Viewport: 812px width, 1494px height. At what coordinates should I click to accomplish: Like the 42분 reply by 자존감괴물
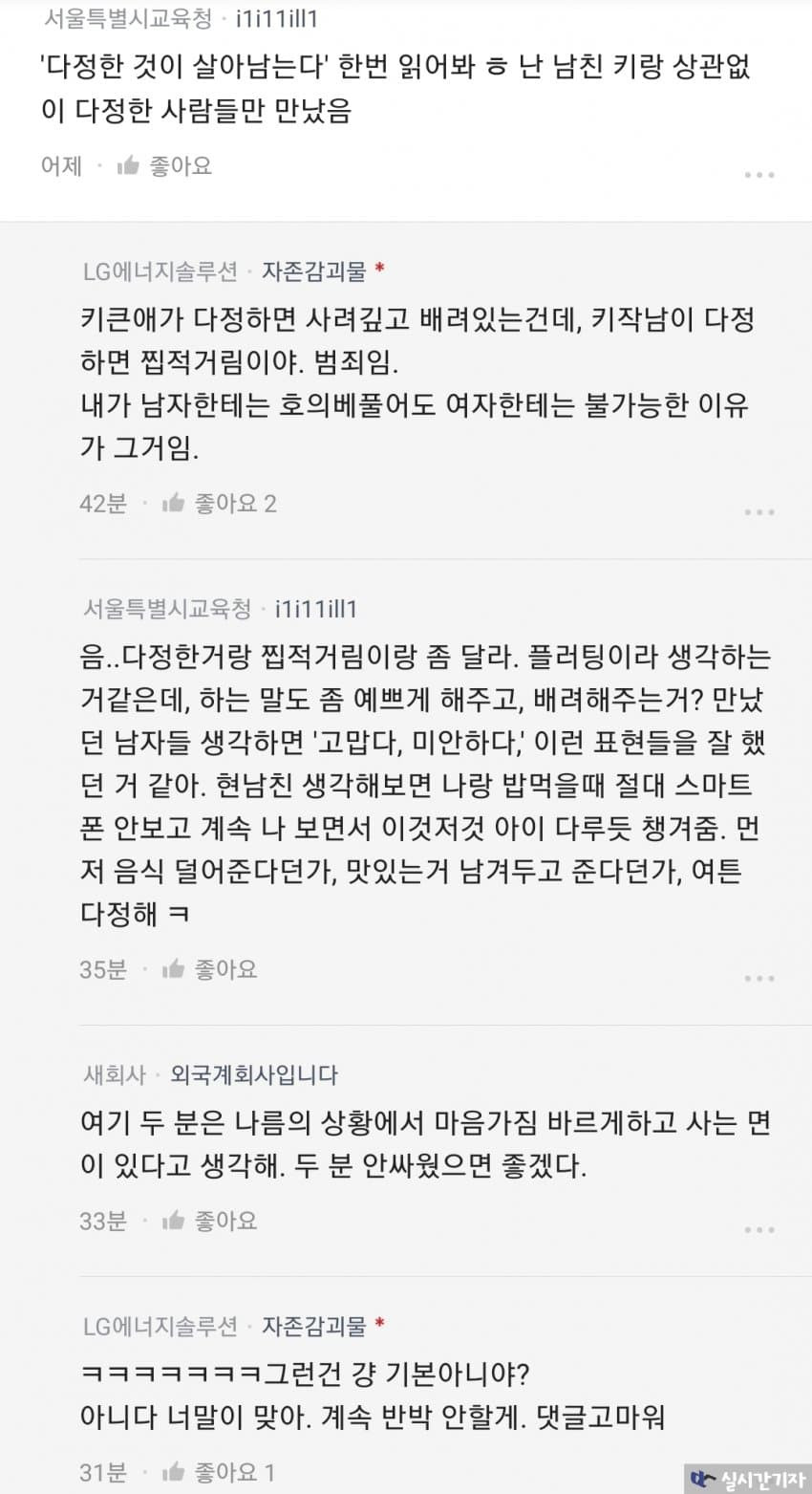tap(218, 504)
